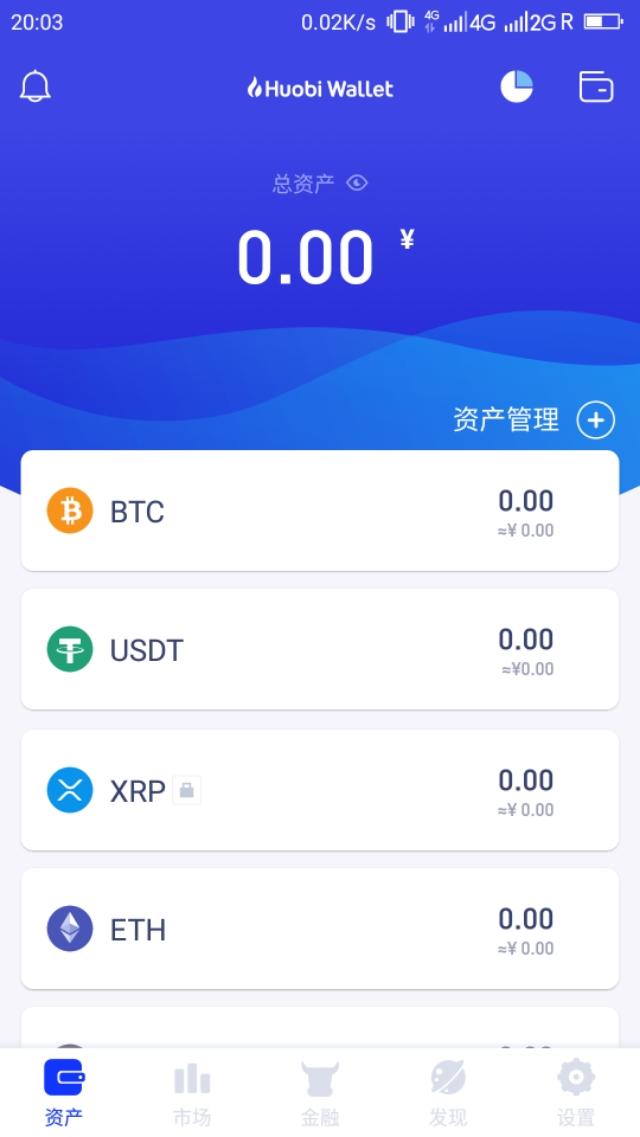
Task: Switch to the 设置 tab
Action: click(x=575, y=1093)
